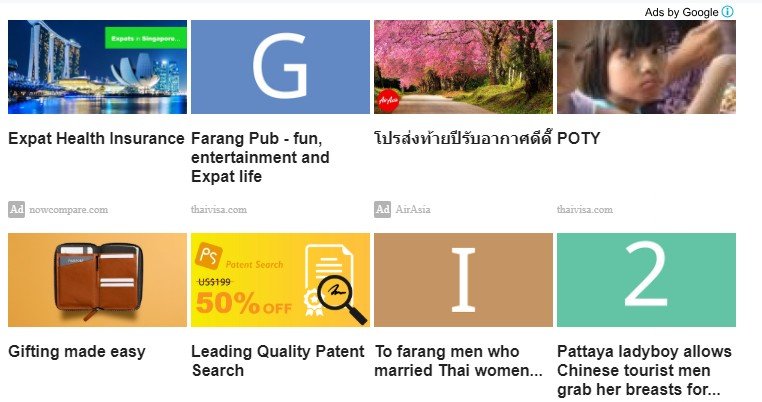Open the Leading Quality Patent Search ad
The width and height of the screenshot is (762, 402).
point(280,281)
